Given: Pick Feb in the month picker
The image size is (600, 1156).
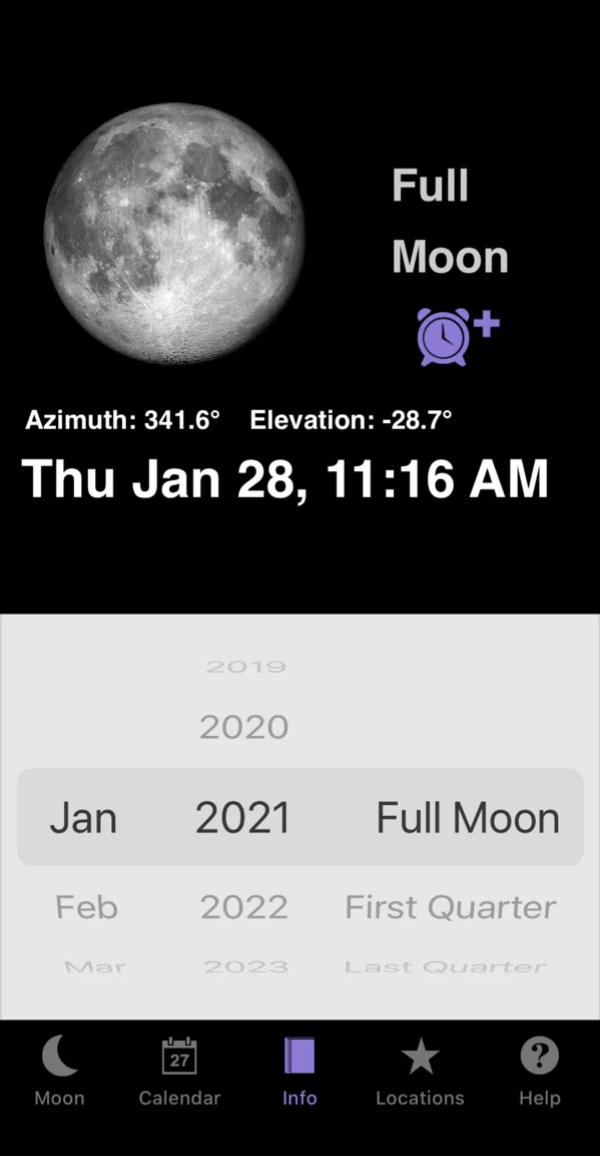Looking at the screenshot, I should click(86, 907).
